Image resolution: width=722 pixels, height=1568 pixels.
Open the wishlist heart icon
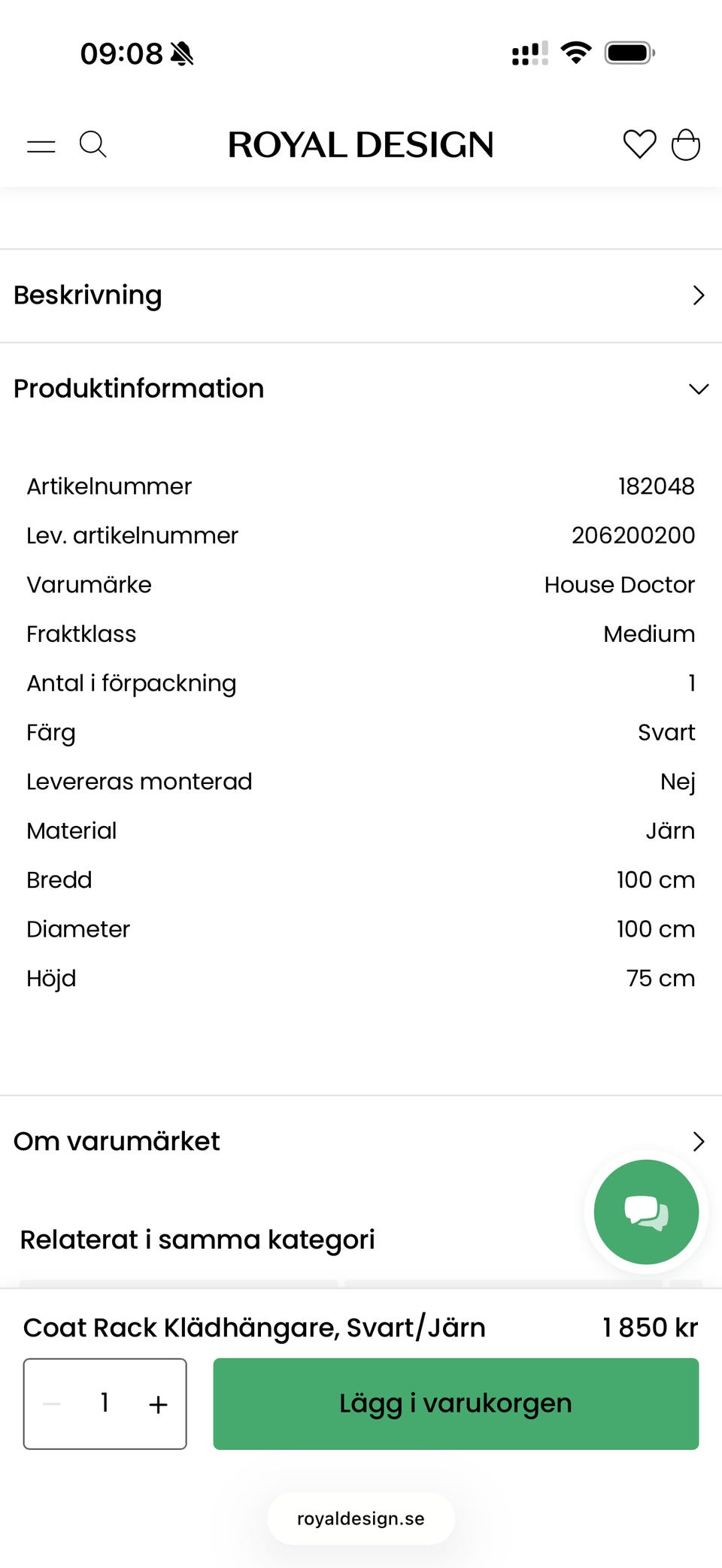(640, 144)
